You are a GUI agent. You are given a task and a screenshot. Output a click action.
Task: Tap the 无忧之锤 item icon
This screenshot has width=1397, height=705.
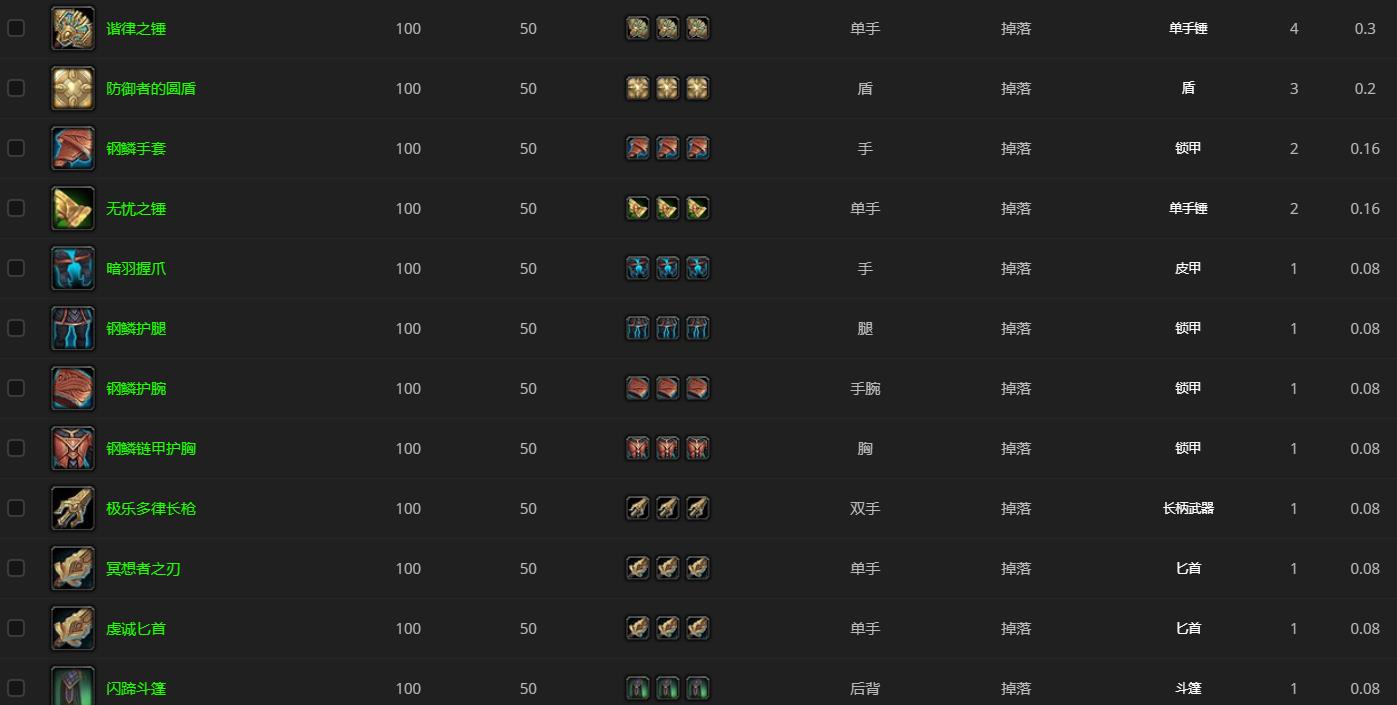tap(73, 208)
